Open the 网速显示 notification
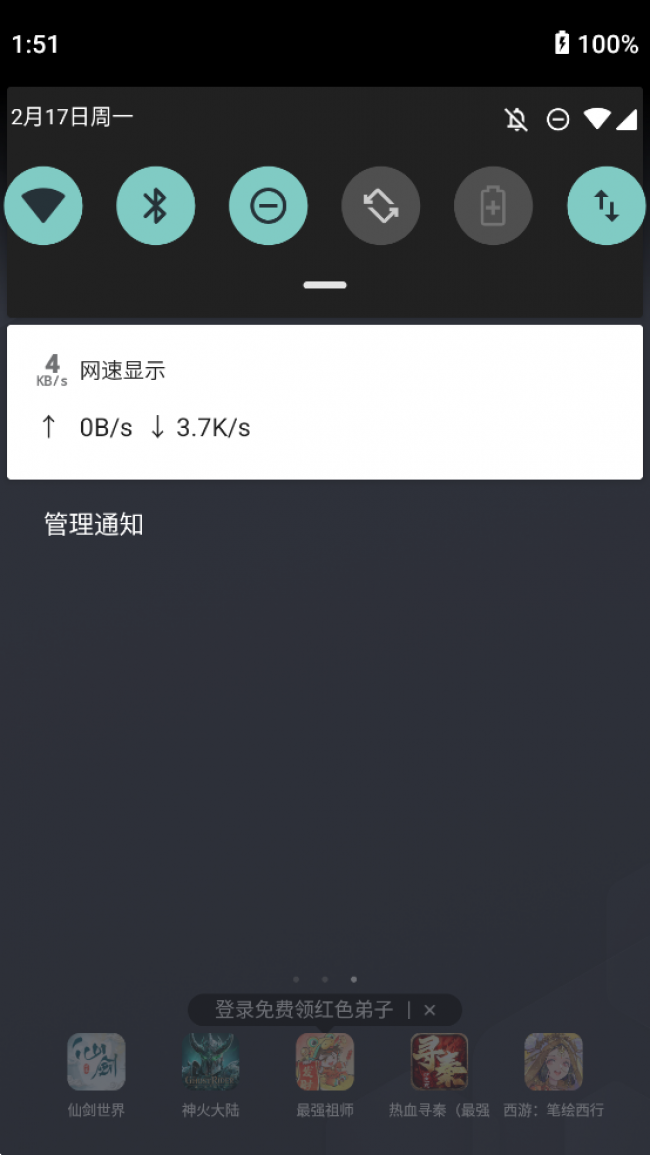This screenshot has height=1155, width=650. click(x=325, y=402)
